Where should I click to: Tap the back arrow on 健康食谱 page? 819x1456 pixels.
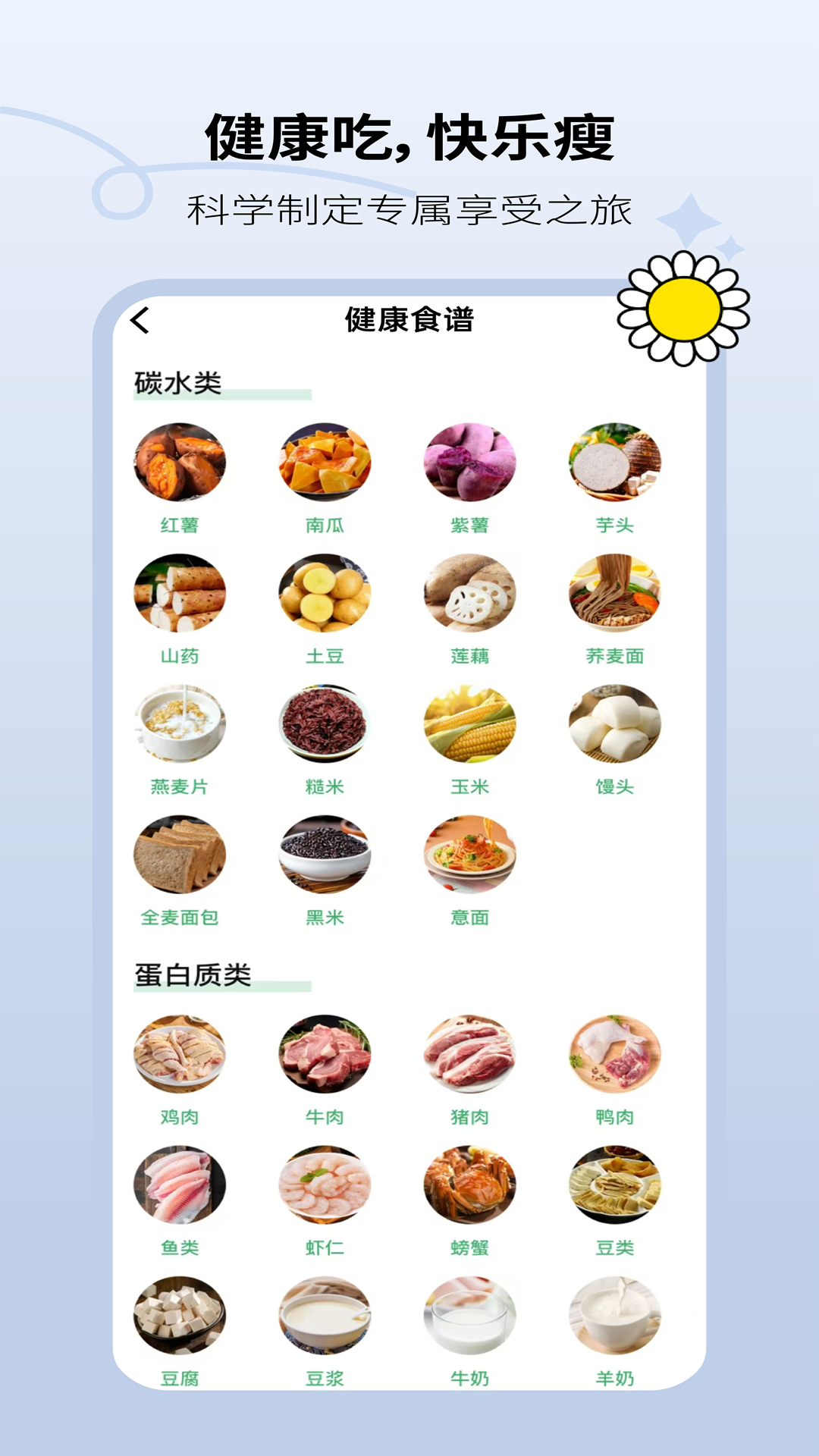pos(141,321)
